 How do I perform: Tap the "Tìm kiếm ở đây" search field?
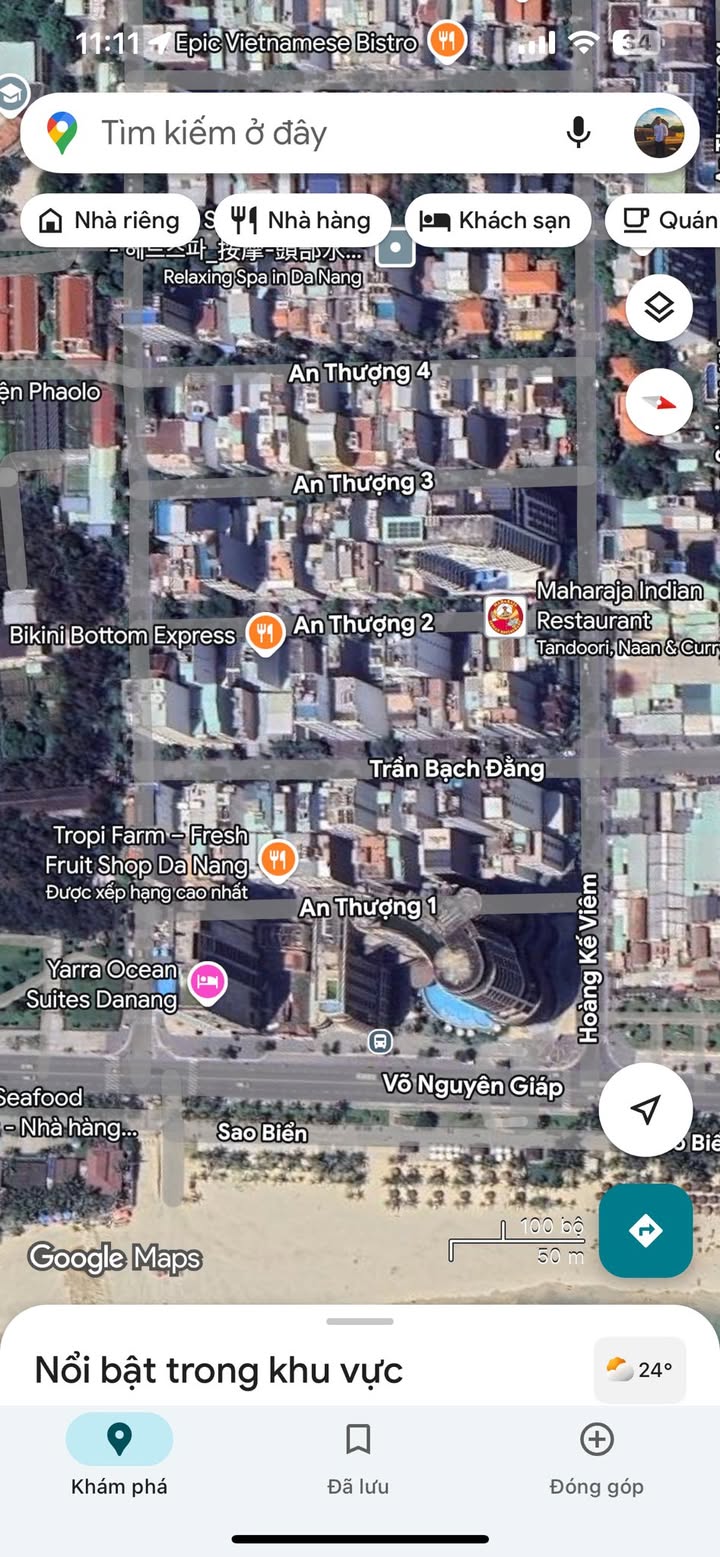coord(300,133)
